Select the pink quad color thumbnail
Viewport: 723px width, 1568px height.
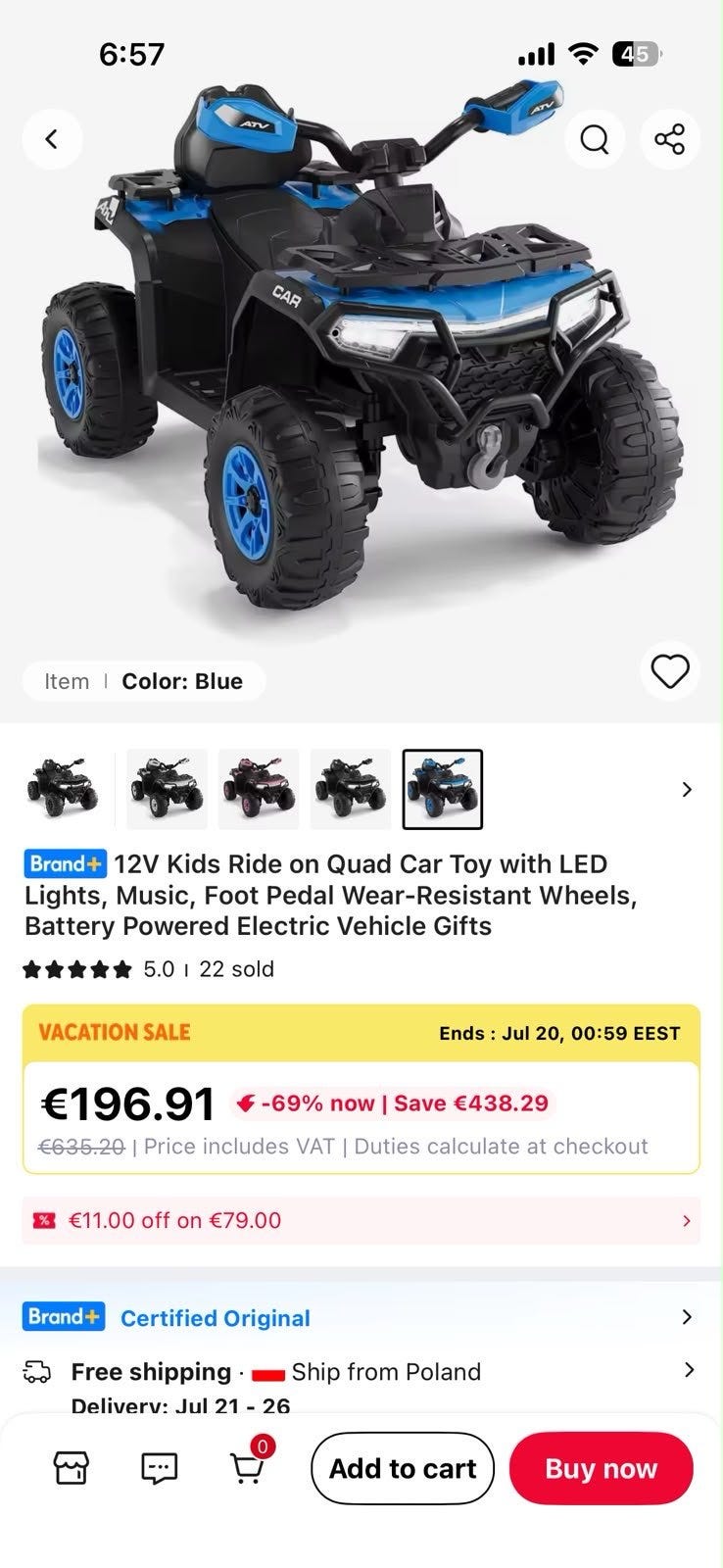pyautogui.click(x=259, y=789)
